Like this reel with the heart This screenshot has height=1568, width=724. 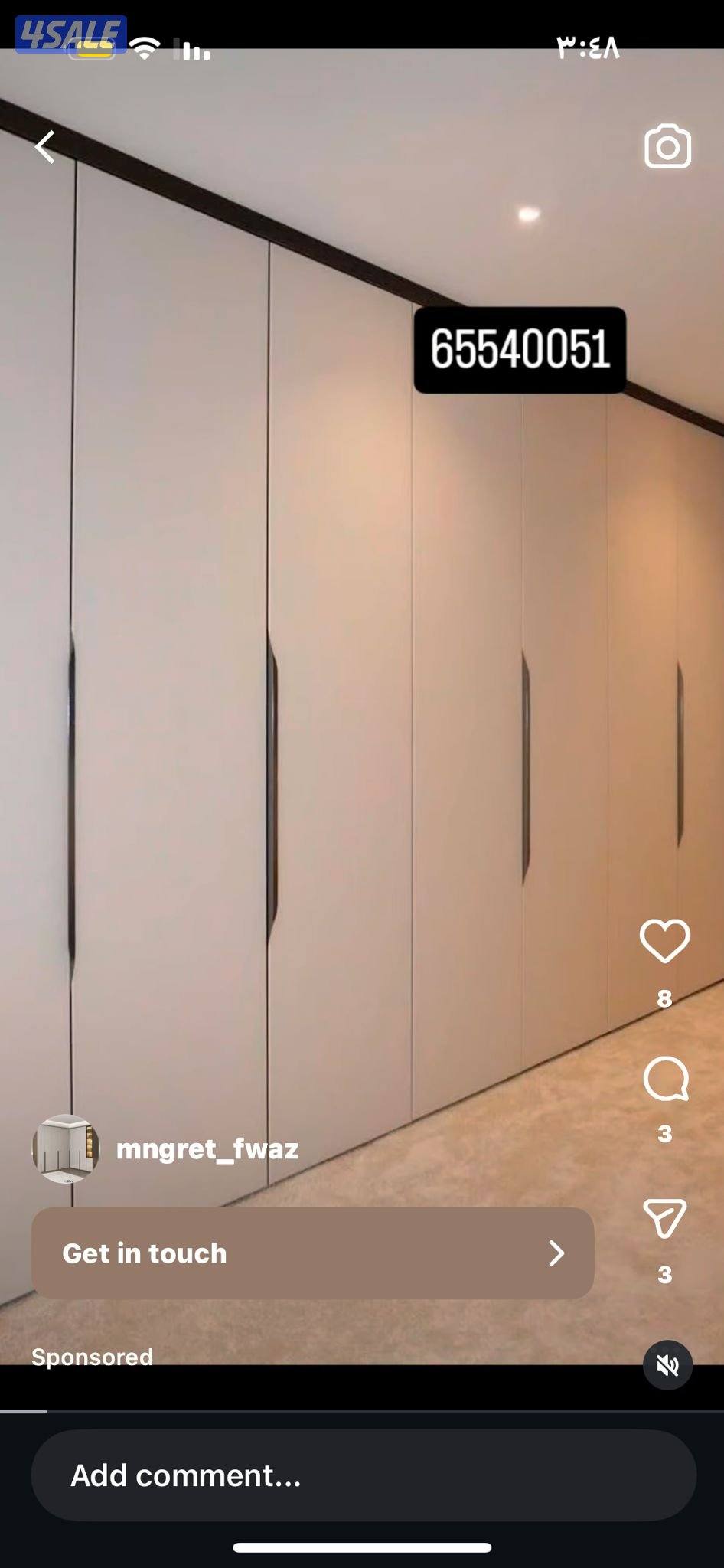pos(664,941)
